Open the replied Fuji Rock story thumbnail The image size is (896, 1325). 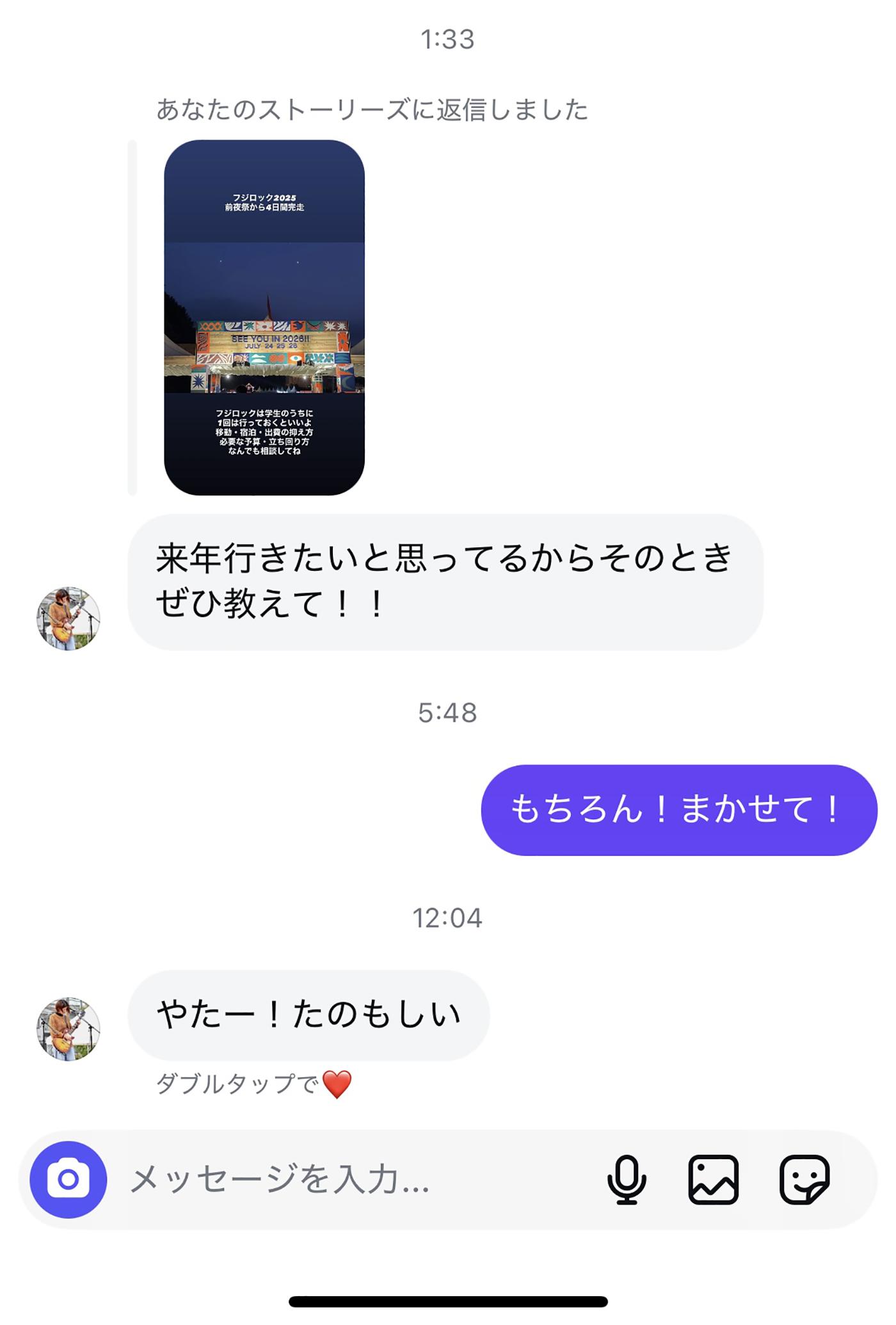[264, 317]
